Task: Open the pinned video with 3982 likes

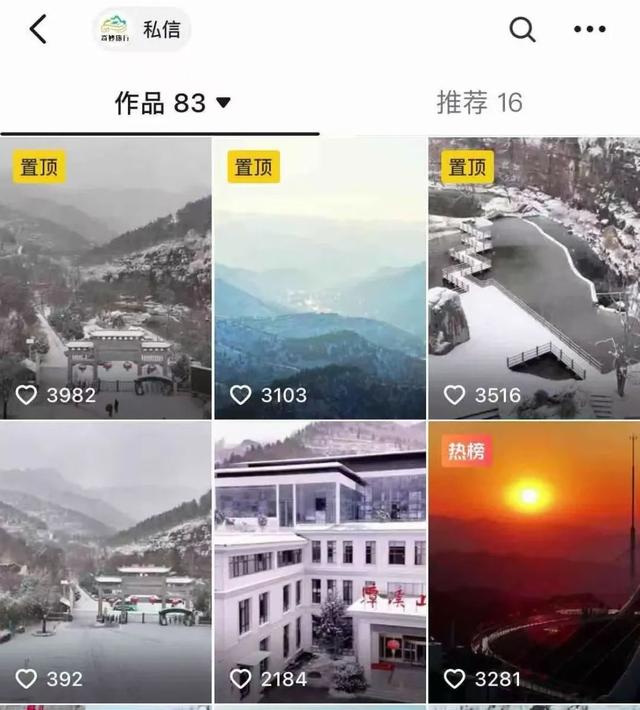Action: coord(106,278)
